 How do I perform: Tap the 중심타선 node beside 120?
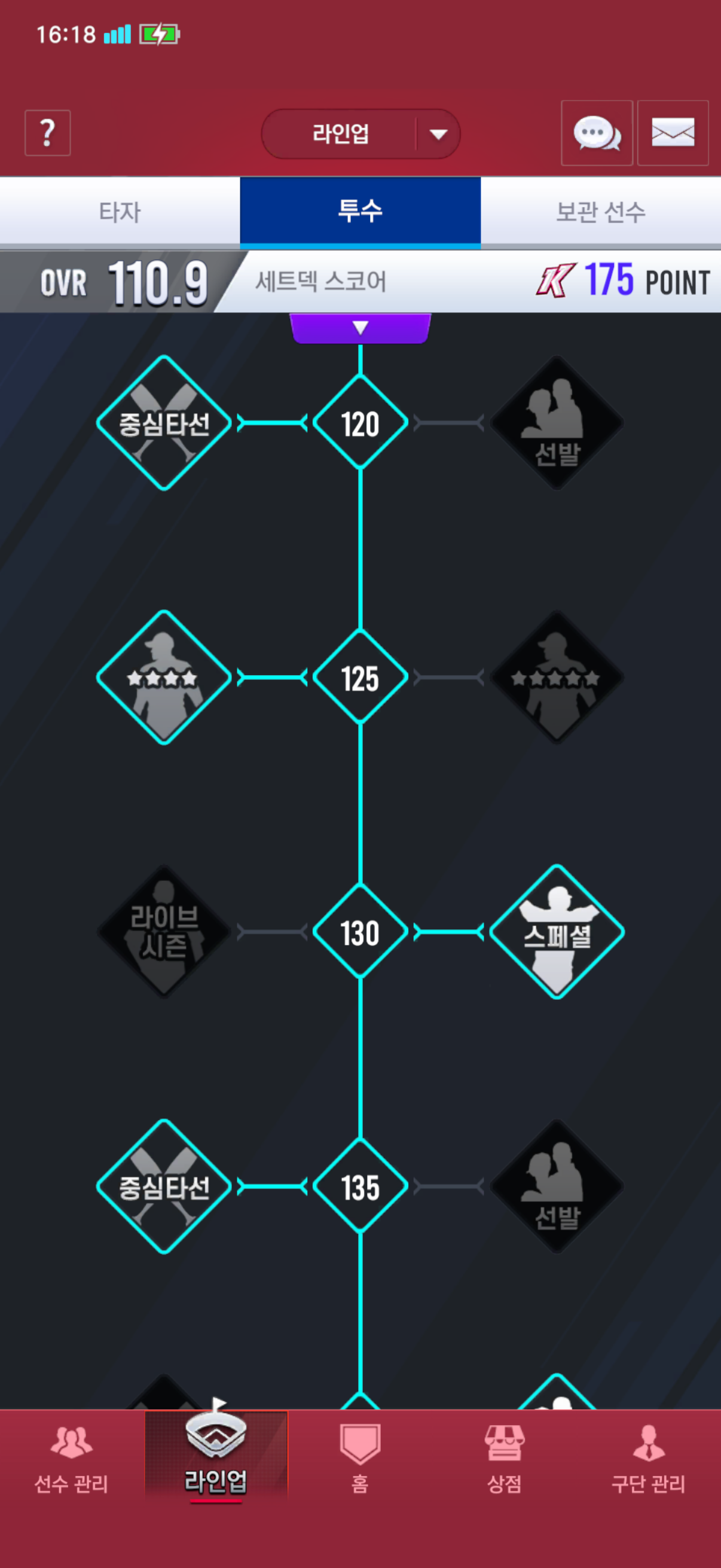(164, 422)
